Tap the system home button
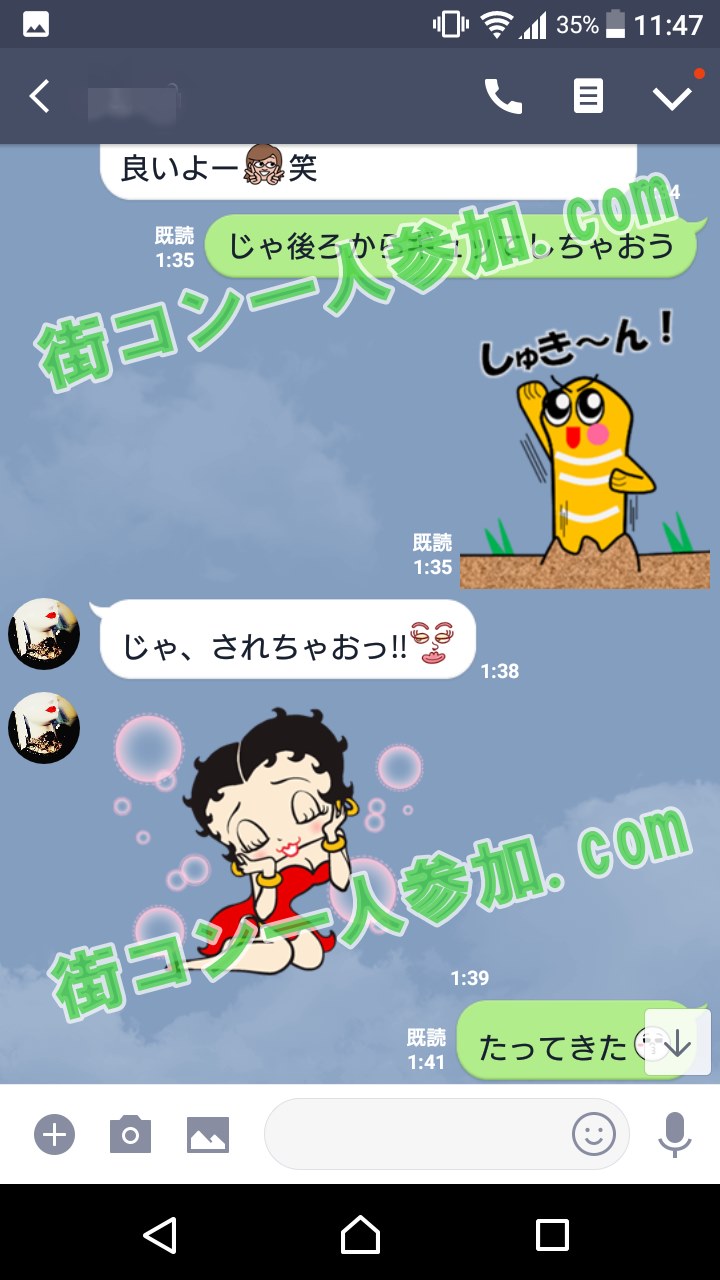This screenshot has height=1280, width=720. tap(360, 1235)
